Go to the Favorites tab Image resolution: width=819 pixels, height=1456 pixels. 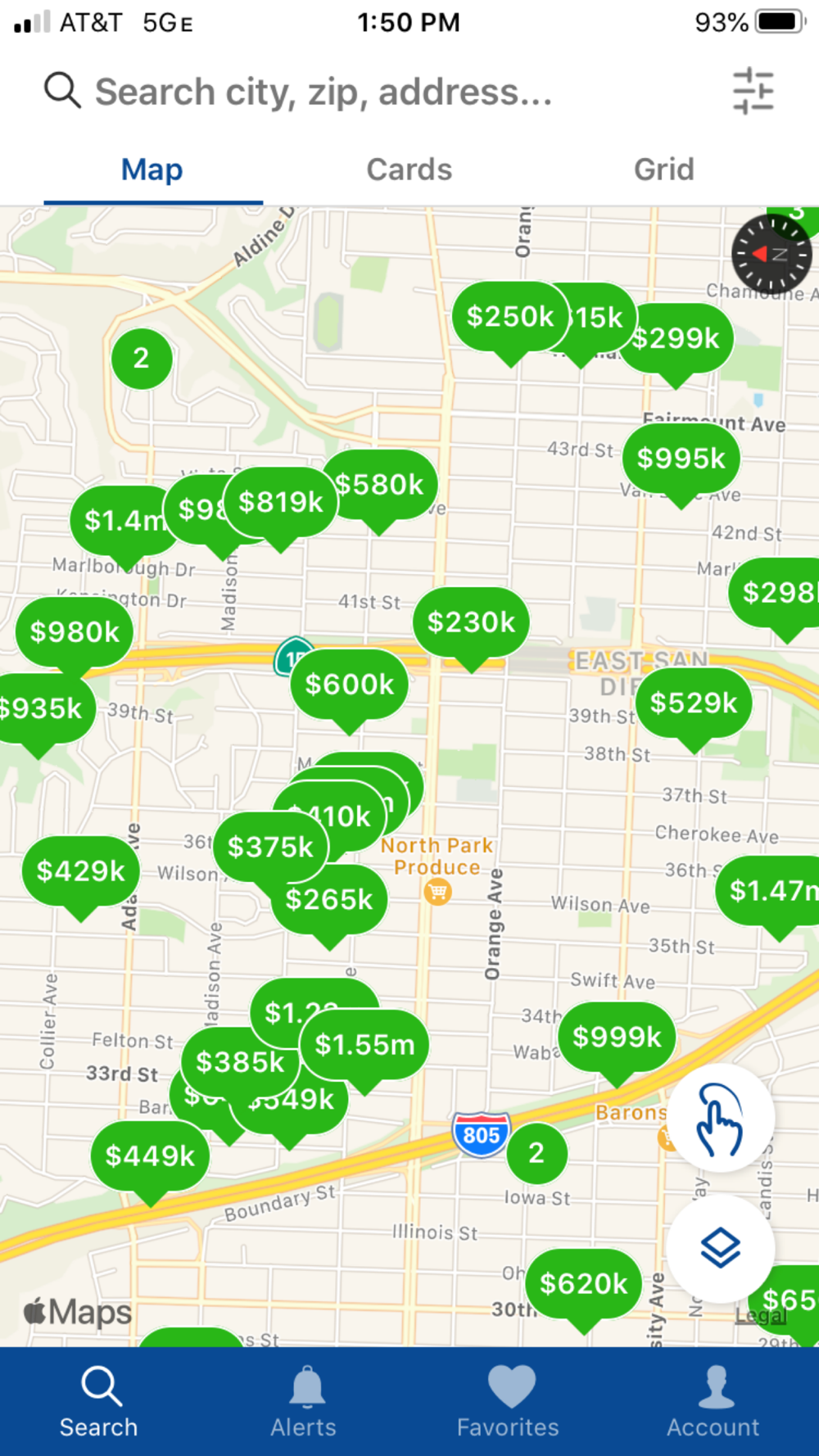(508, 1401)
